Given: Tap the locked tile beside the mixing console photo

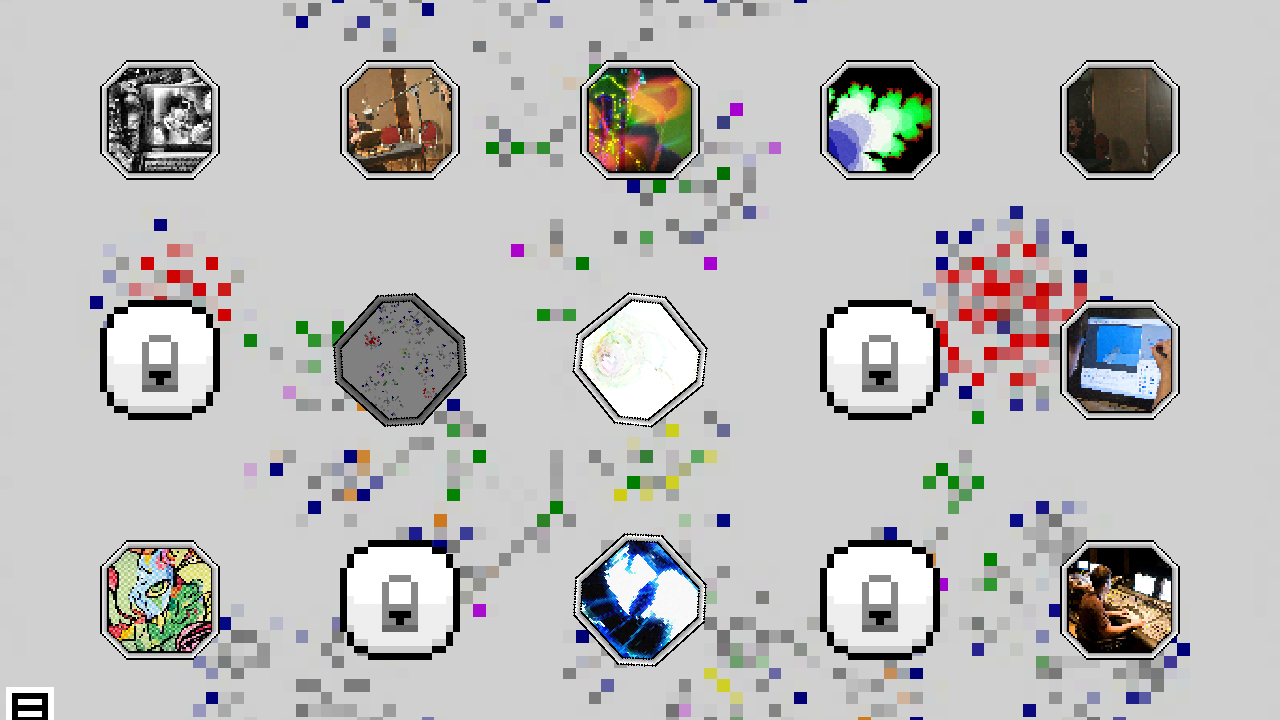Looking at the screenshot, I should click(880, 600).
